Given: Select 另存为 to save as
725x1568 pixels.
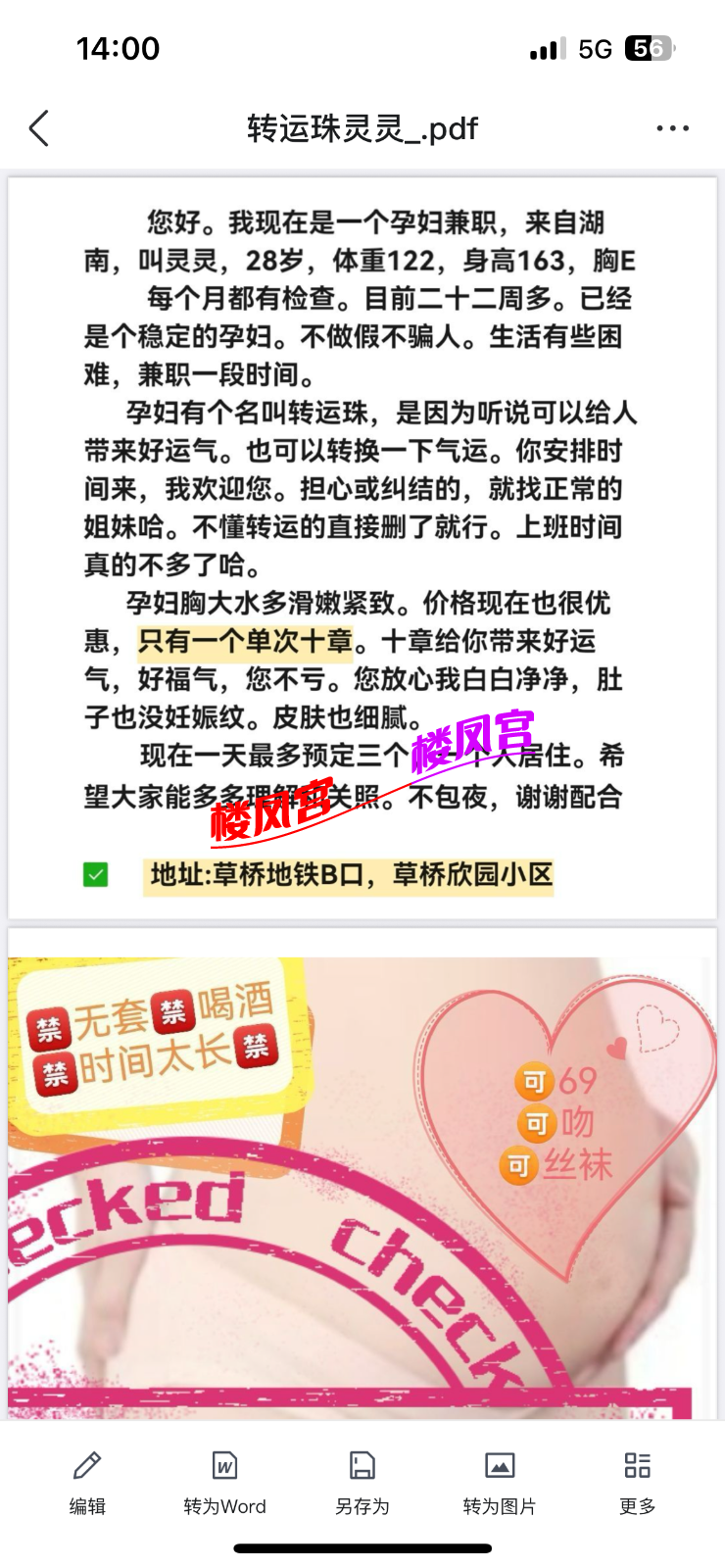Looking at the screenshot, I should [x=362, y=1483].
